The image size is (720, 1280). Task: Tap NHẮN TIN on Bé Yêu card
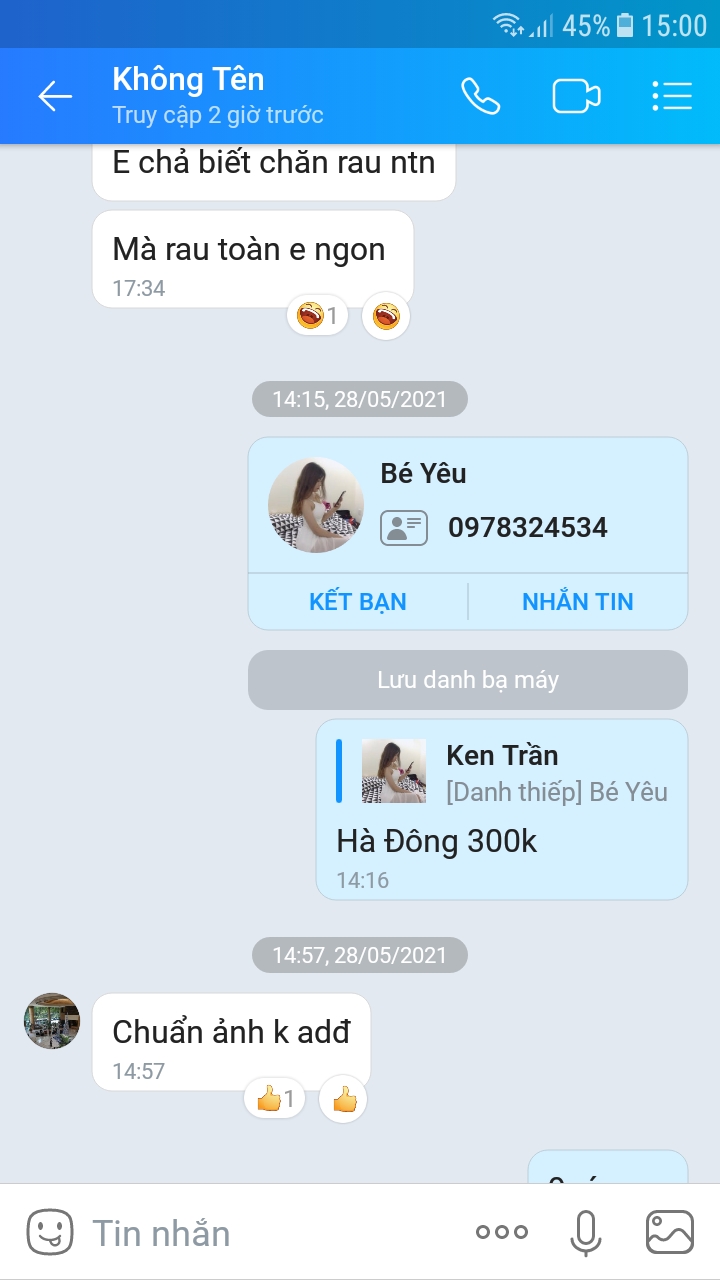tap(577, 602)
